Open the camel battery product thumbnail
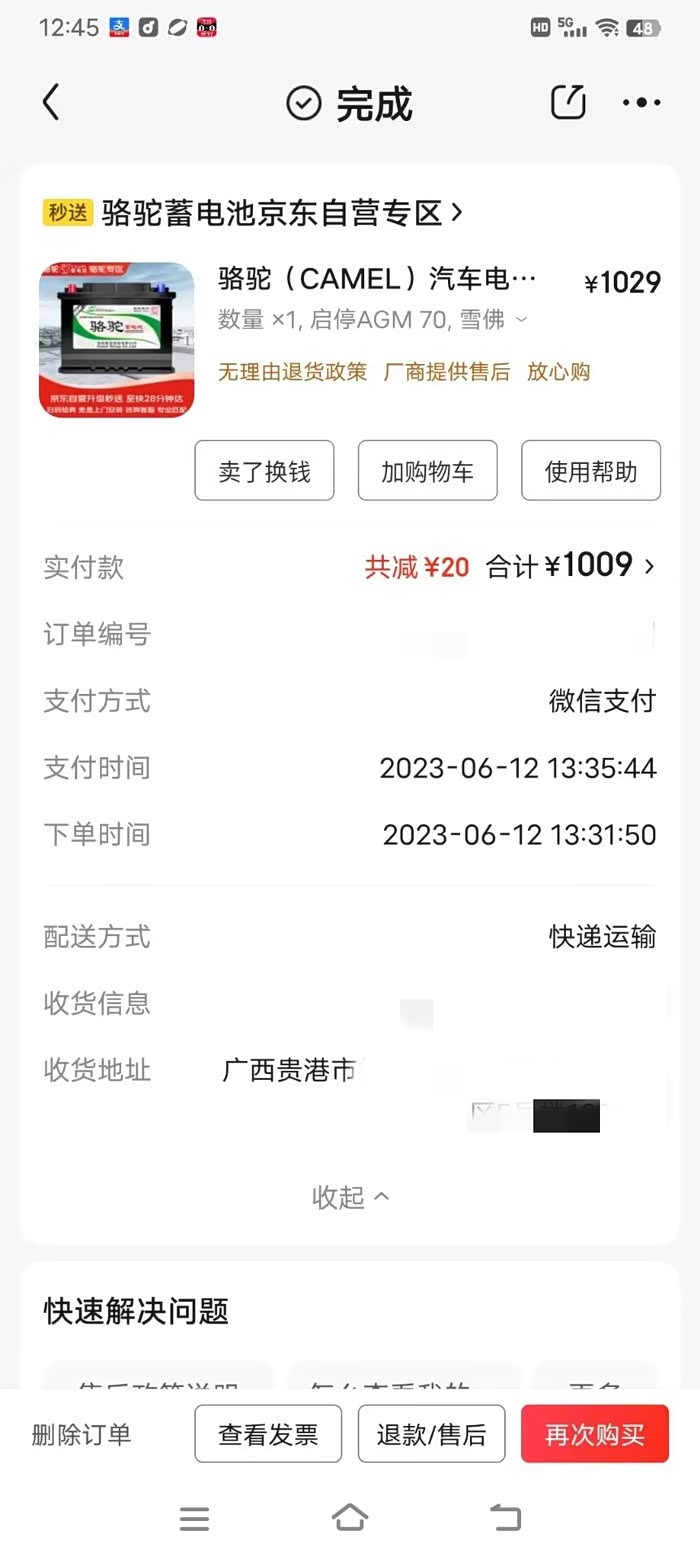 click(x=117, y=339)
